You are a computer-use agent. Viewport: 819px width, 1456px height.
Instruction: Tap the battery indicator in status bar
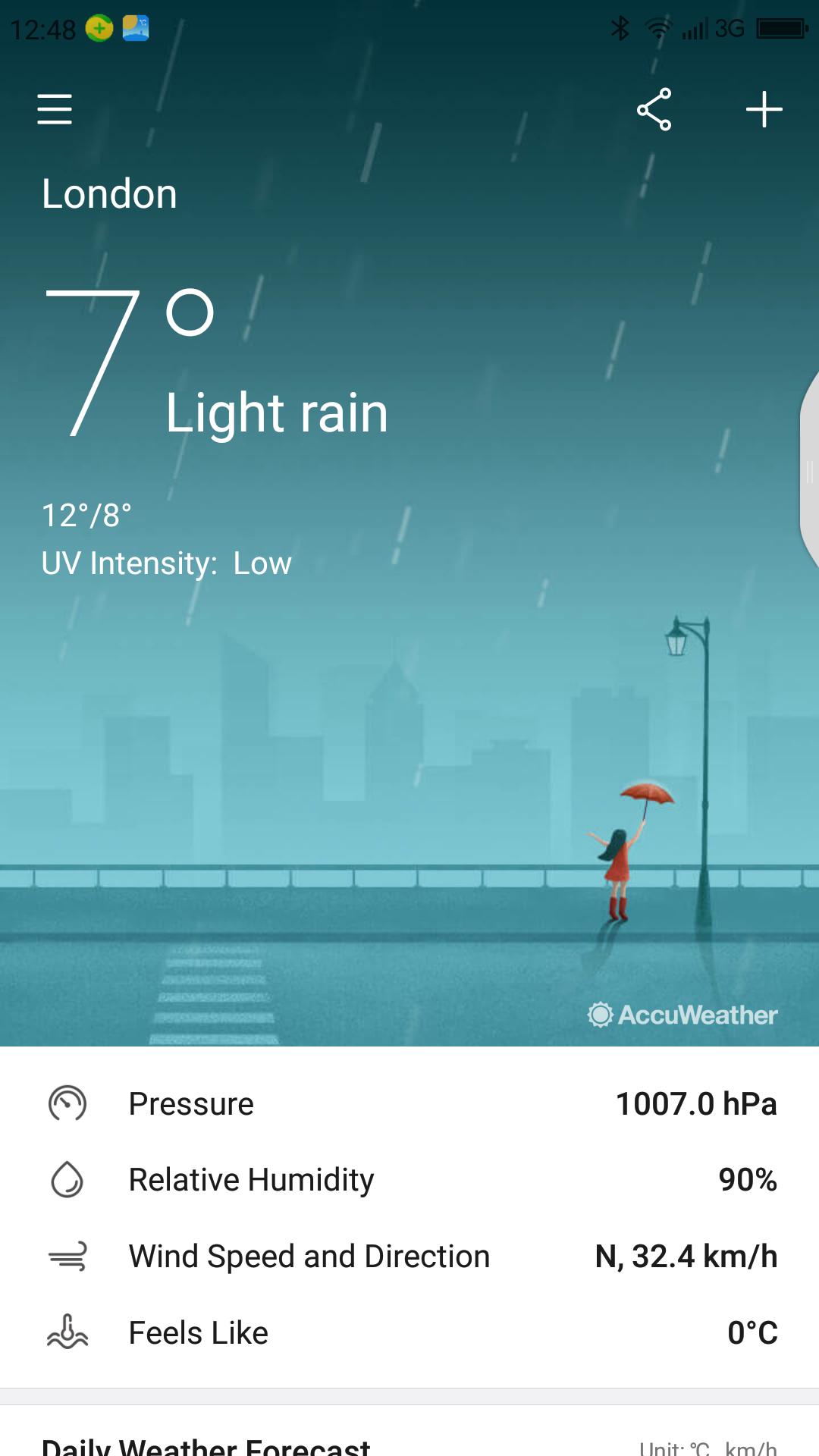(x=781, y=29)
